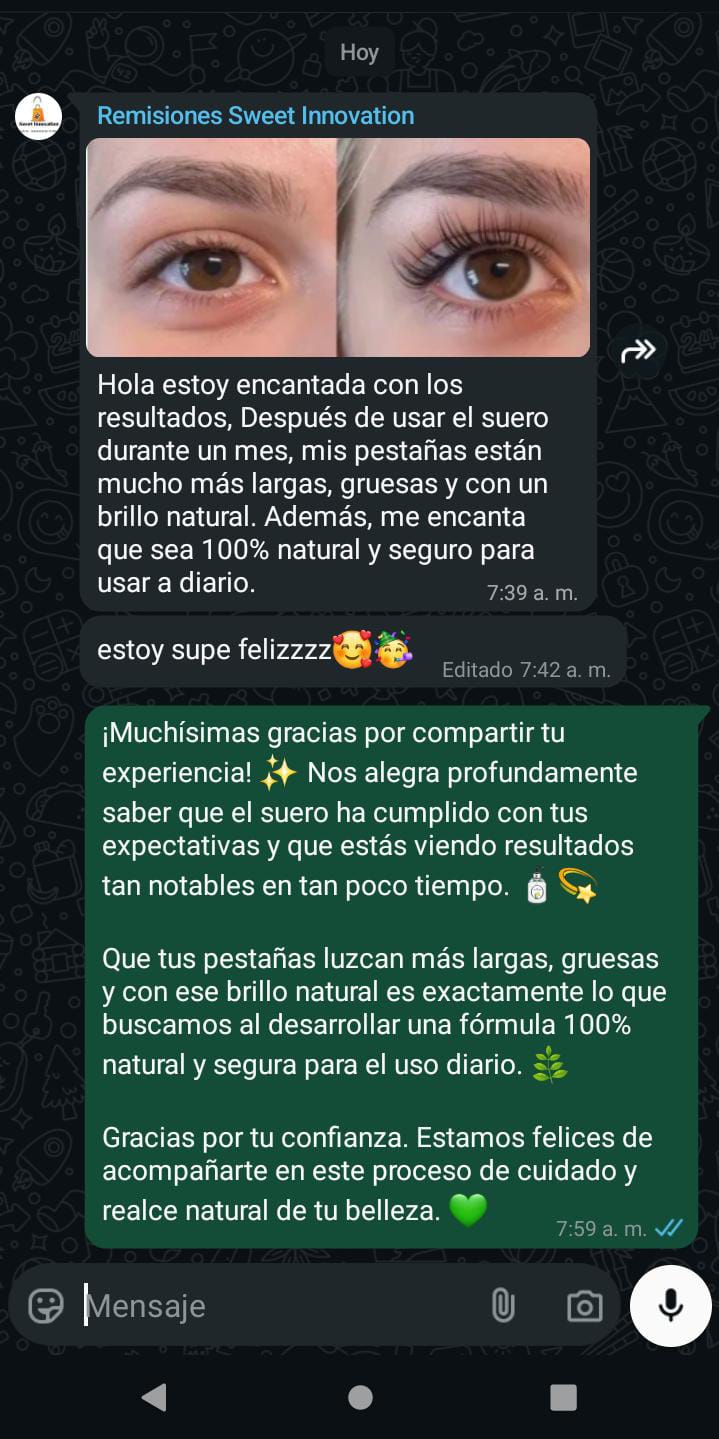Open the before-and-after eyelash photo

point(337,247)
